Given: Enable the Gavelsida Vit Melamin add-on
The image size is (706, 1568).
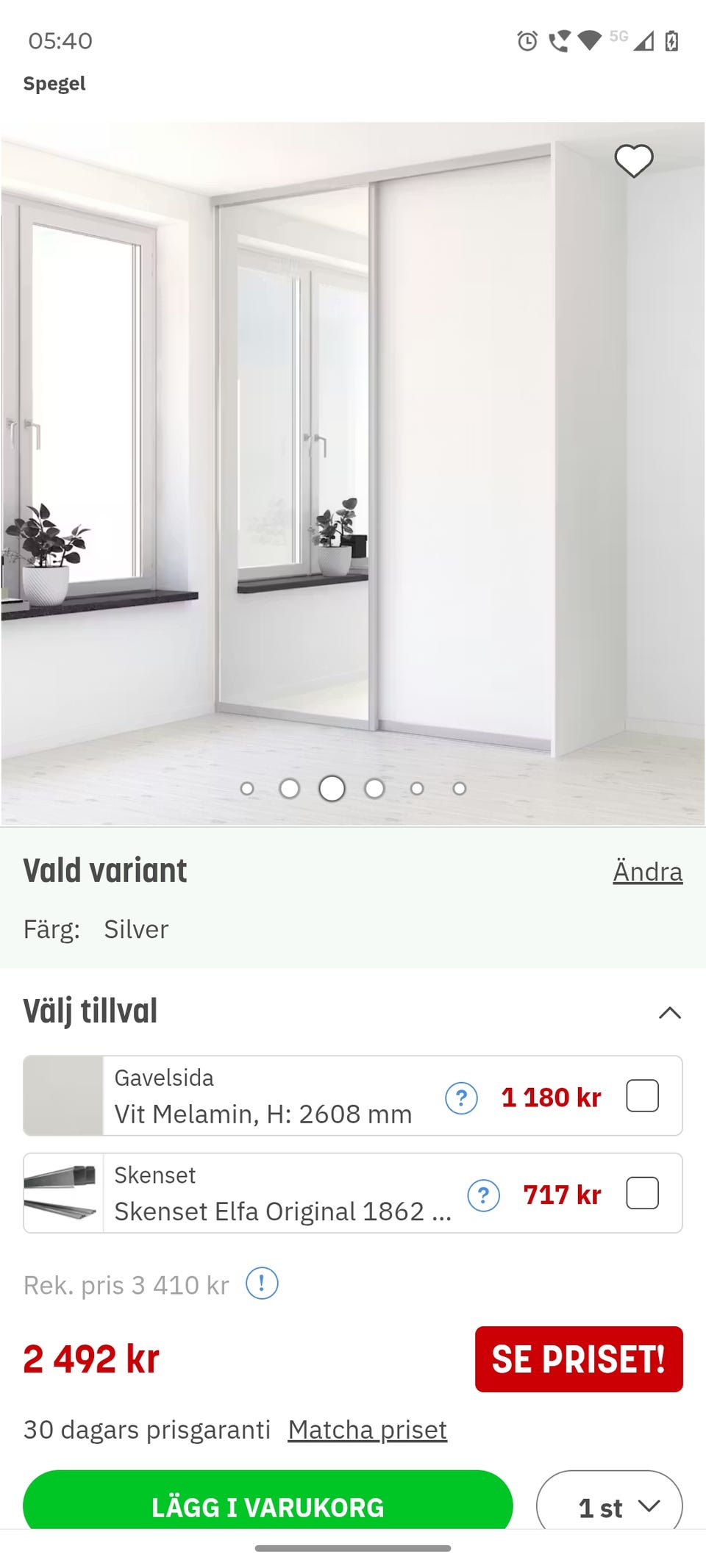Looking at the screenshot, I should click(x=643, y=1096).
